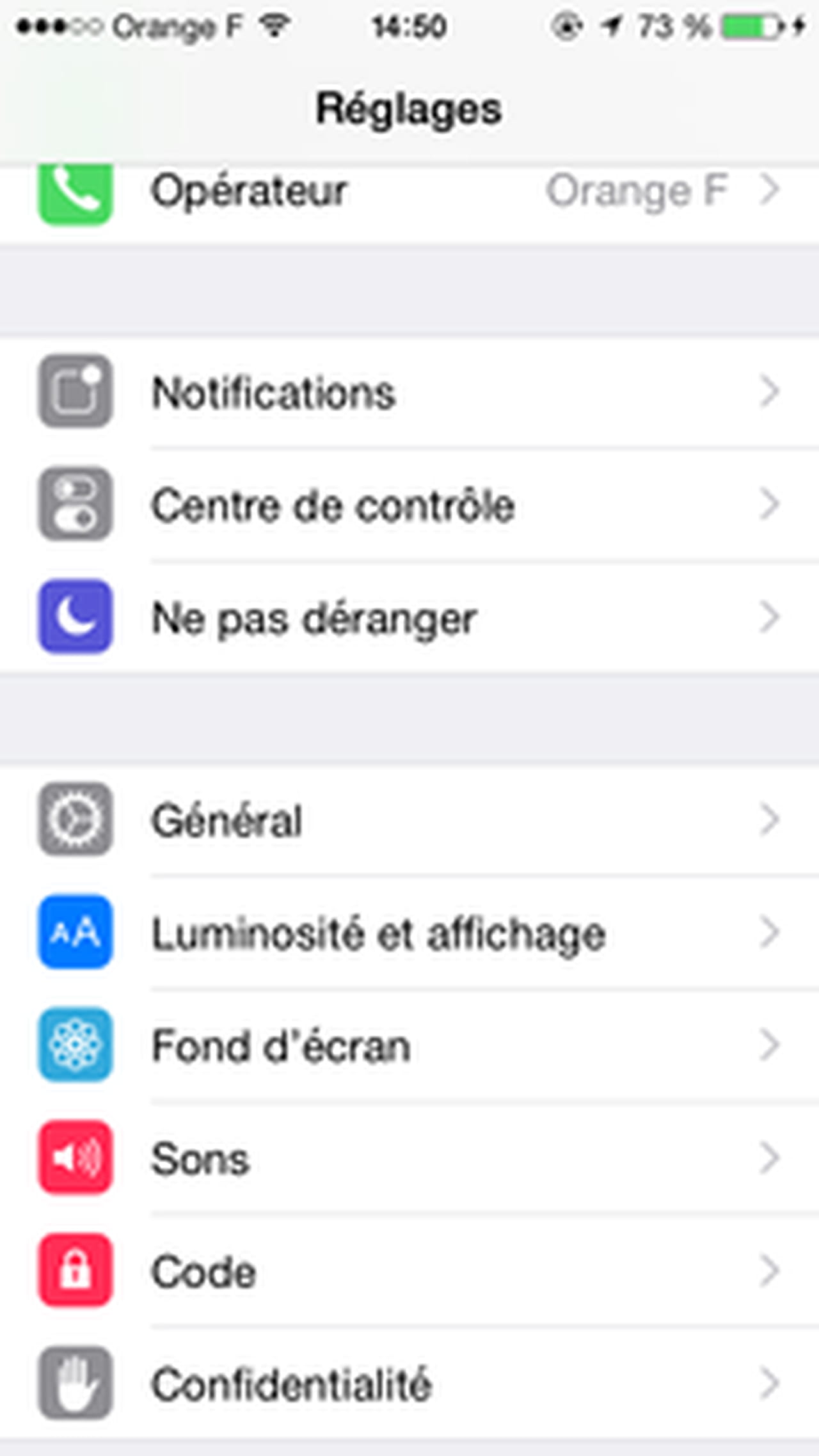
Task: Open Notifications settings
Action: click(x=409, y=392)
